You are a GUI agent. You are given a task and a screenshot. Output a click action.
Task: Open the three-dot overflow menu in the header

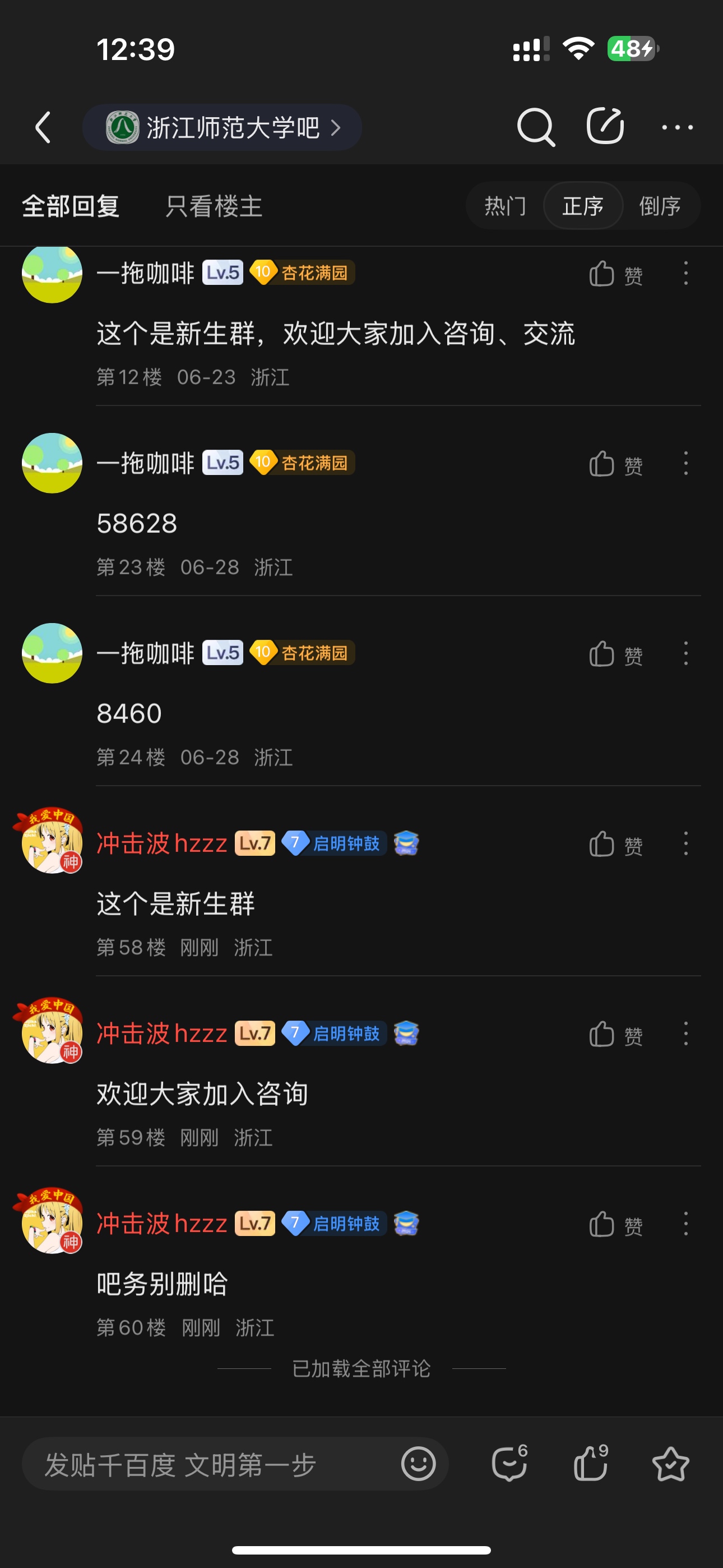tap(676, 127)
